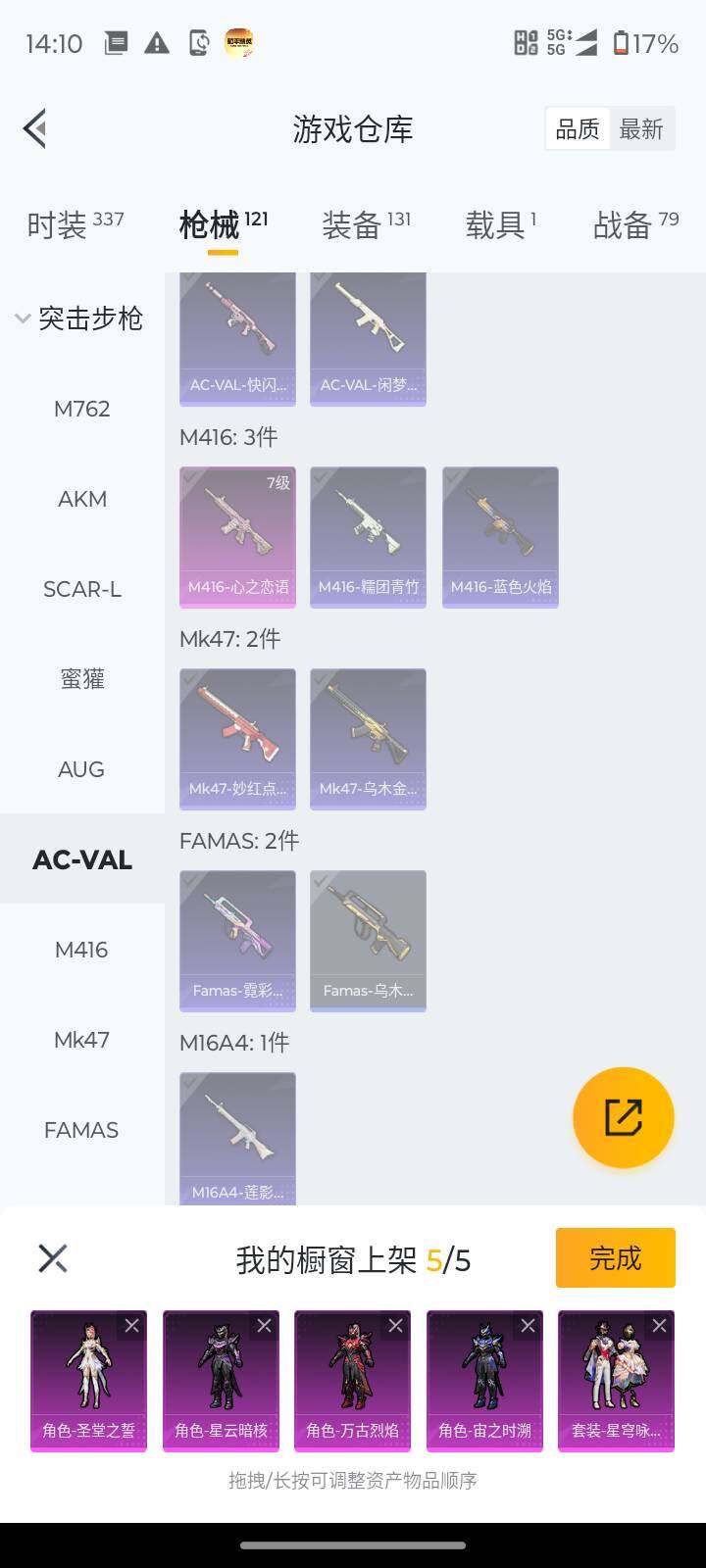Viewport: 706px width, 1568px height.
Task: Open the 装备 tab
Action: (366, 224)
